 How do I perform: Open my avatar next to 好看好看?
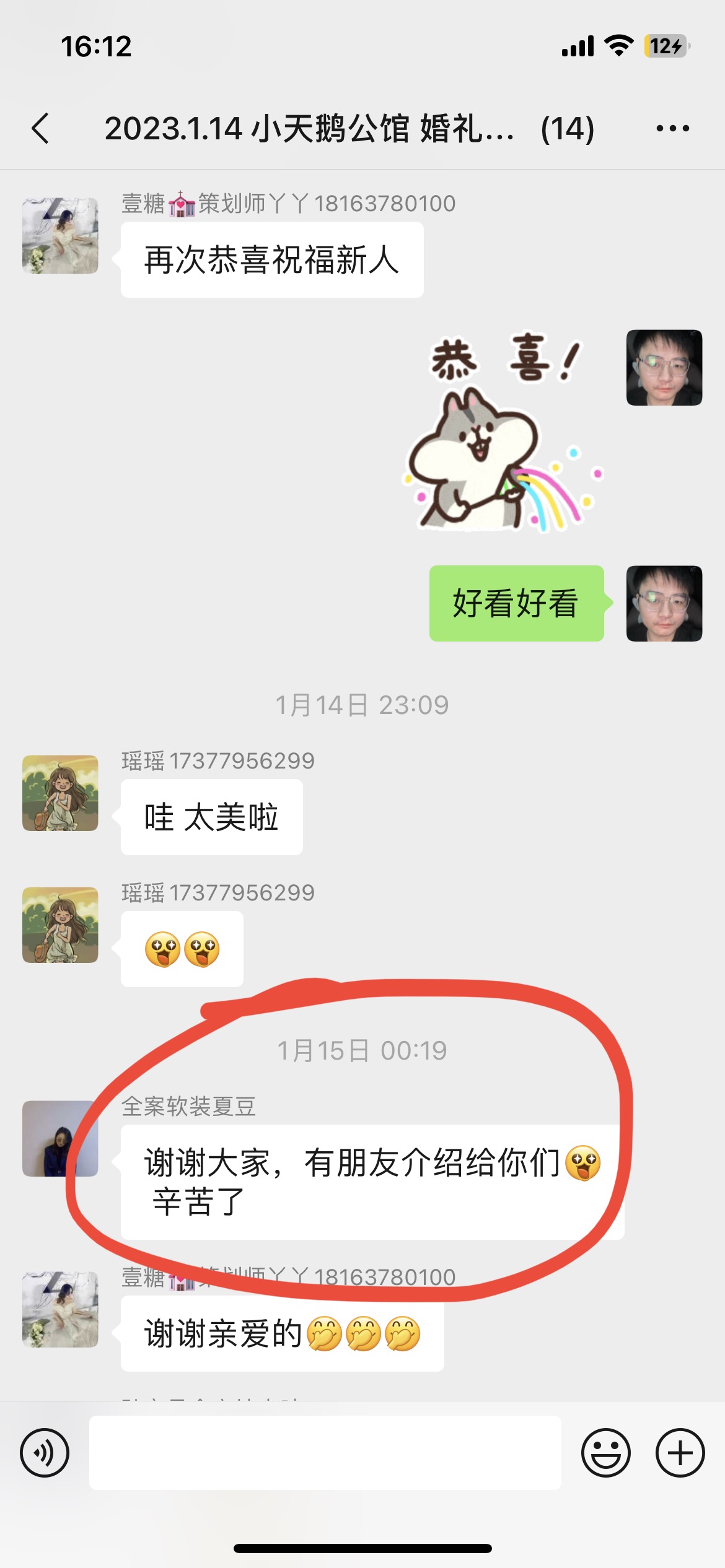click(x=664, y=603)
